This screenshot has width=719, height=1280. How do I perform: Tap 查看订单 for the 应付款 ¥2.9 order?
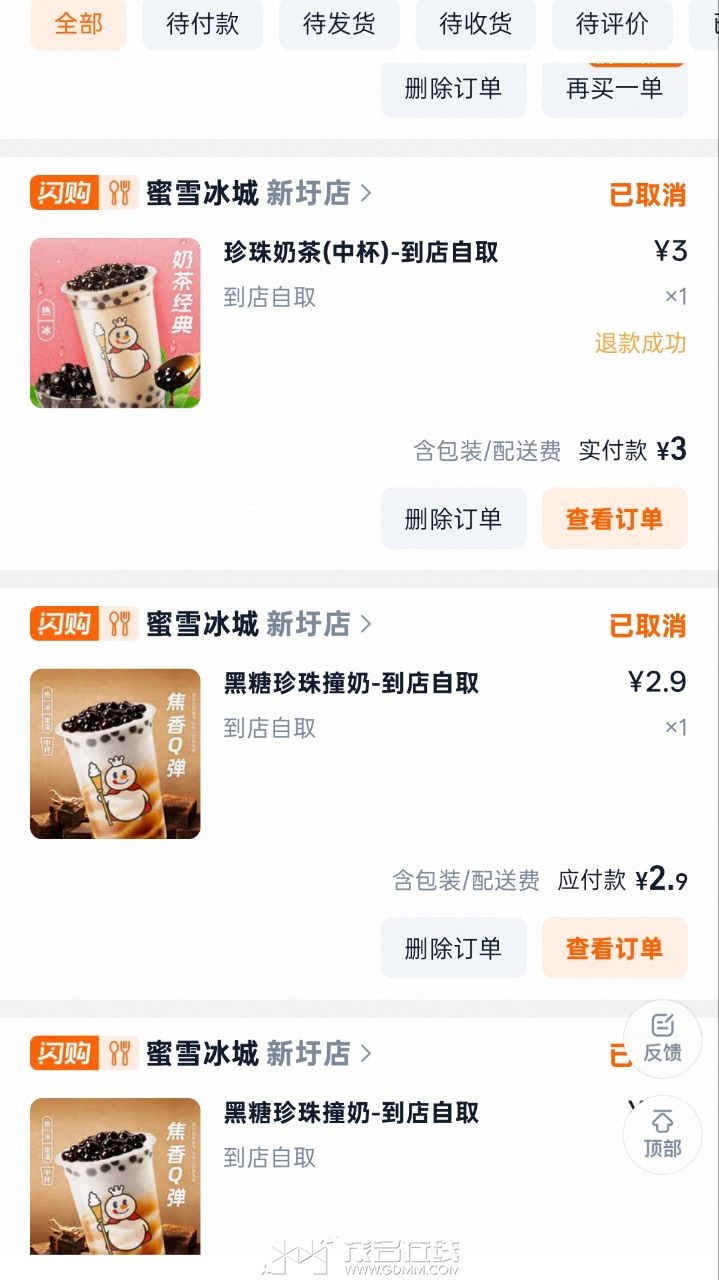pos(614,948)
